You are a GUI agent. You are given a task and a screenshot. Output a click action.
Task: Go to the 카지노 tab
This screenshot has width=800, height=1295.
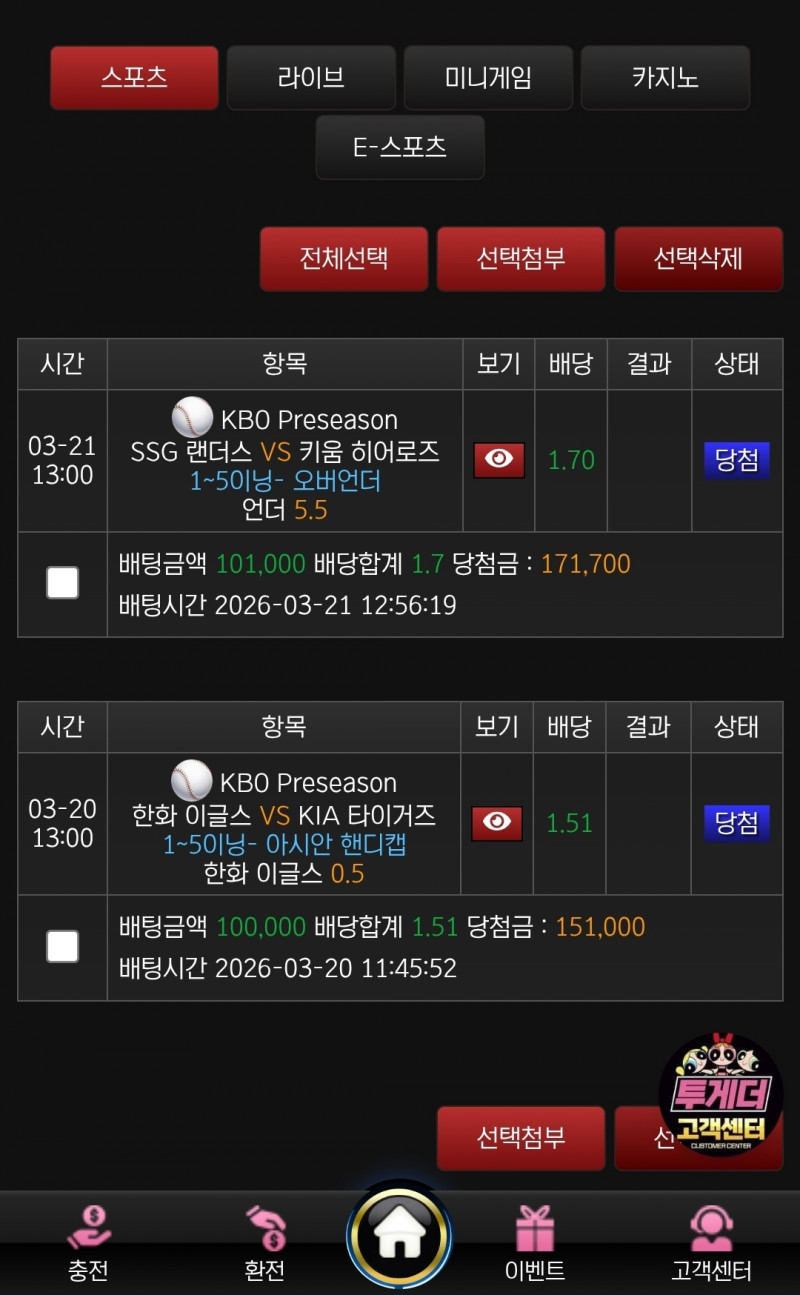(665, 78)
